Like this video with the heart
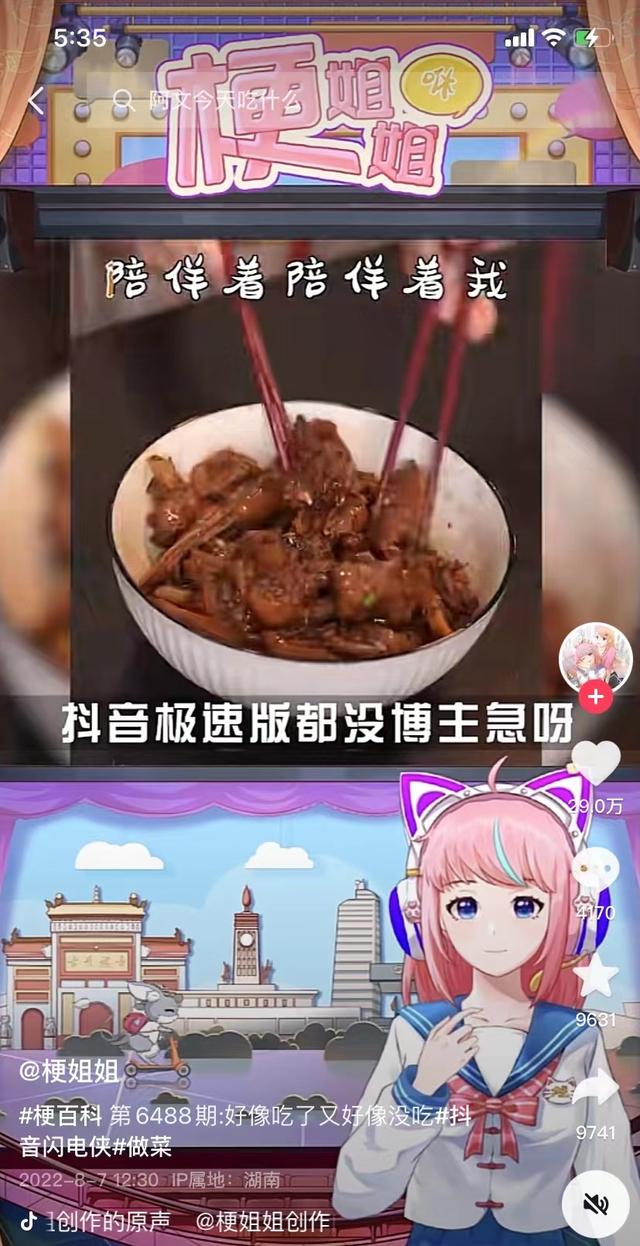 tap(596, 764)
